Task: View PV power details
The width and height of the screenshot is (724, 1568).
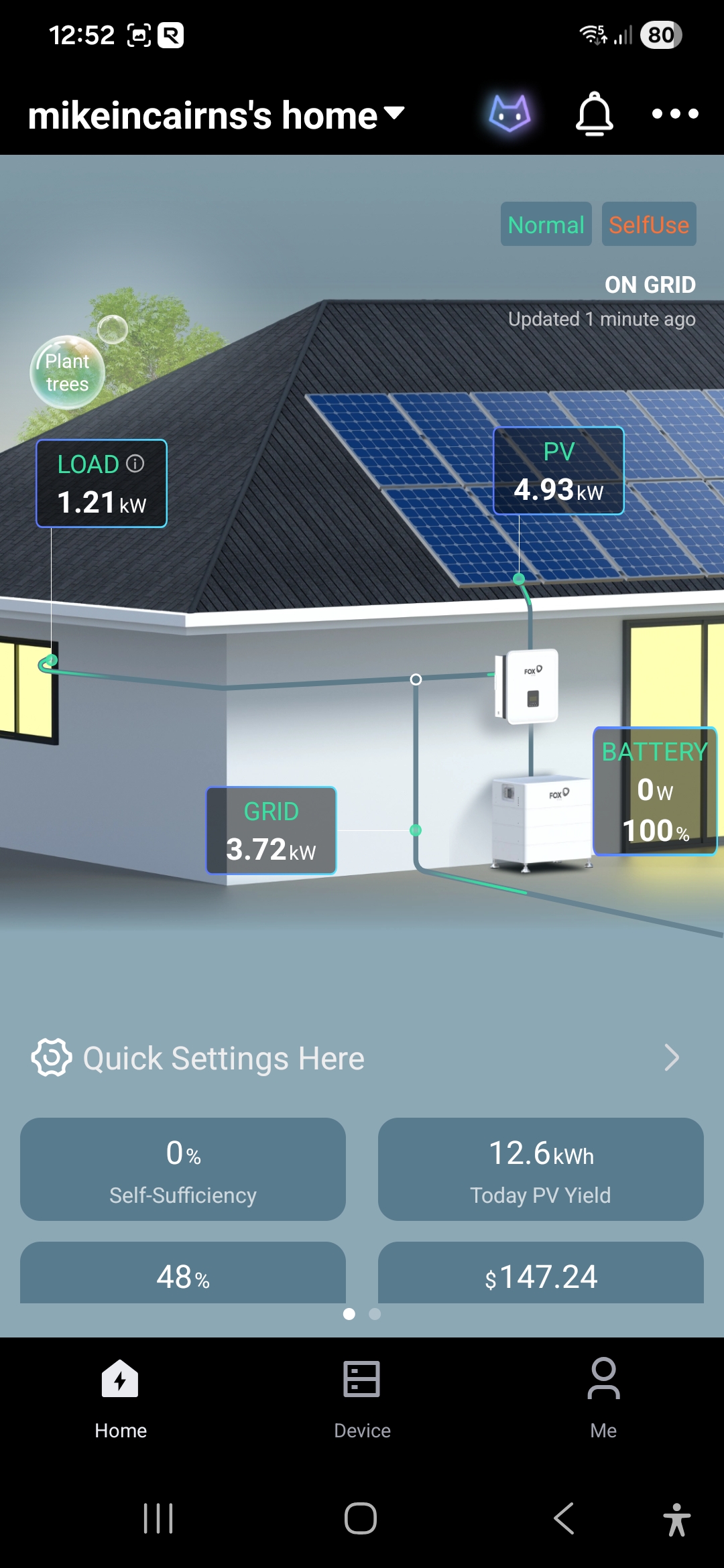Action: (558, 471)
